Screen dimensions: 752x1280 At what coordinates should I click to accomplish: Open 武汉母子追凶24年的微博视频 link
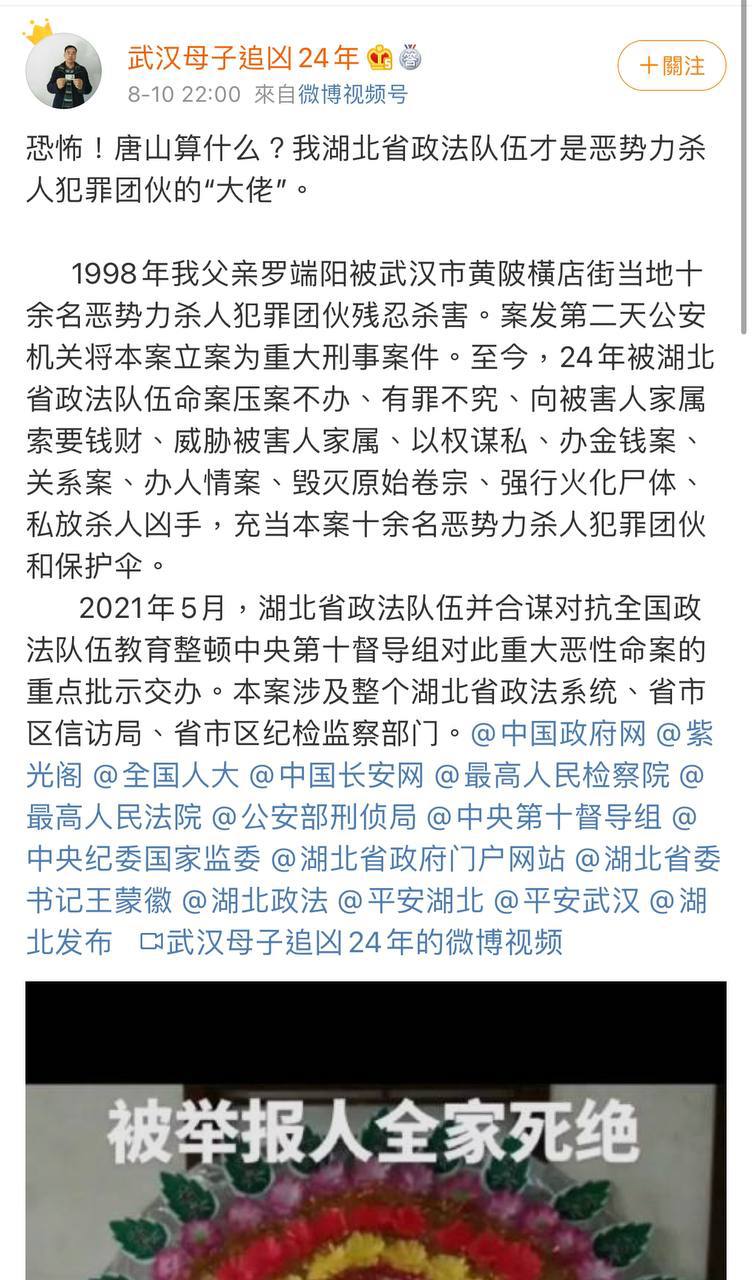click(x=351, y=942)
